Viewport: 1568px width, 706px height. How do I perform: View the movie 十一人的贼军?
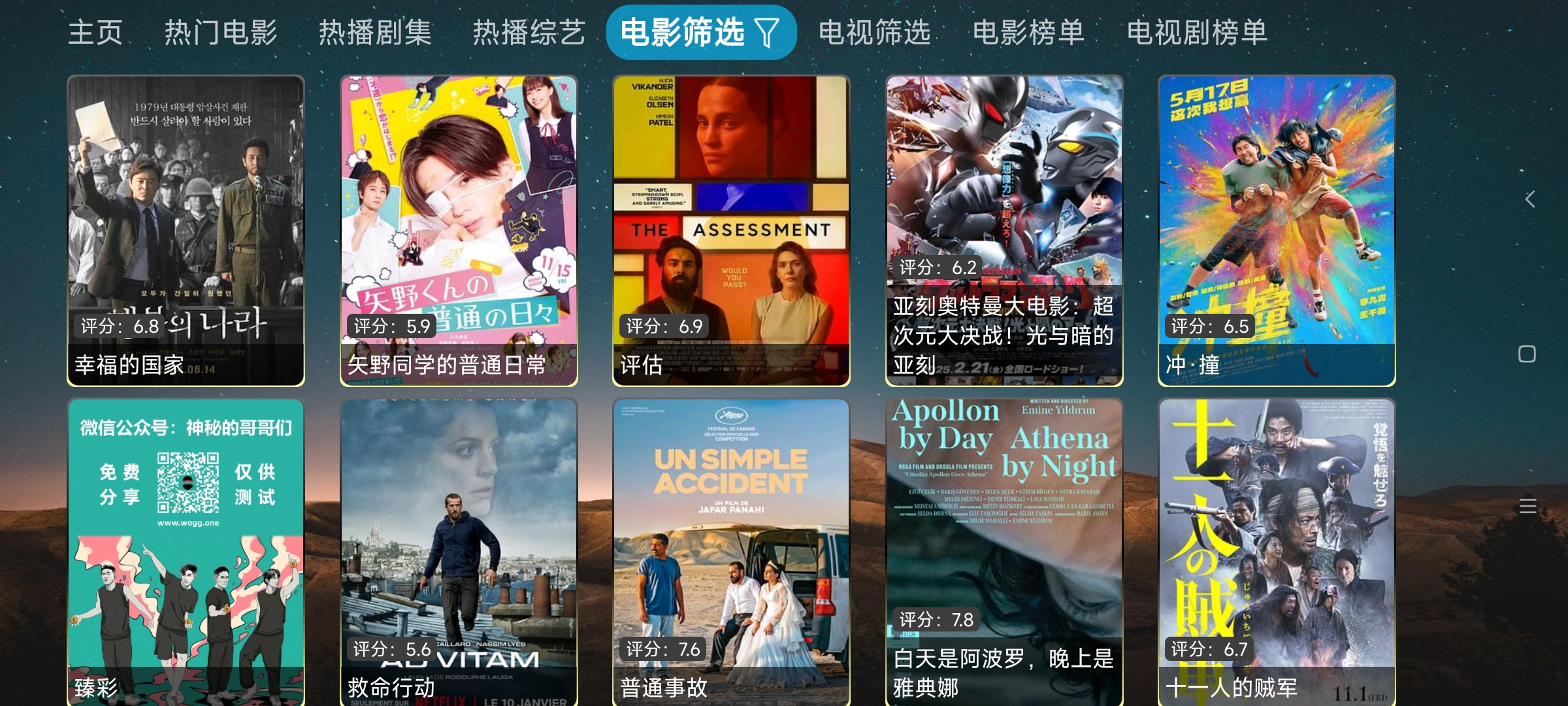pos(1277,552)
